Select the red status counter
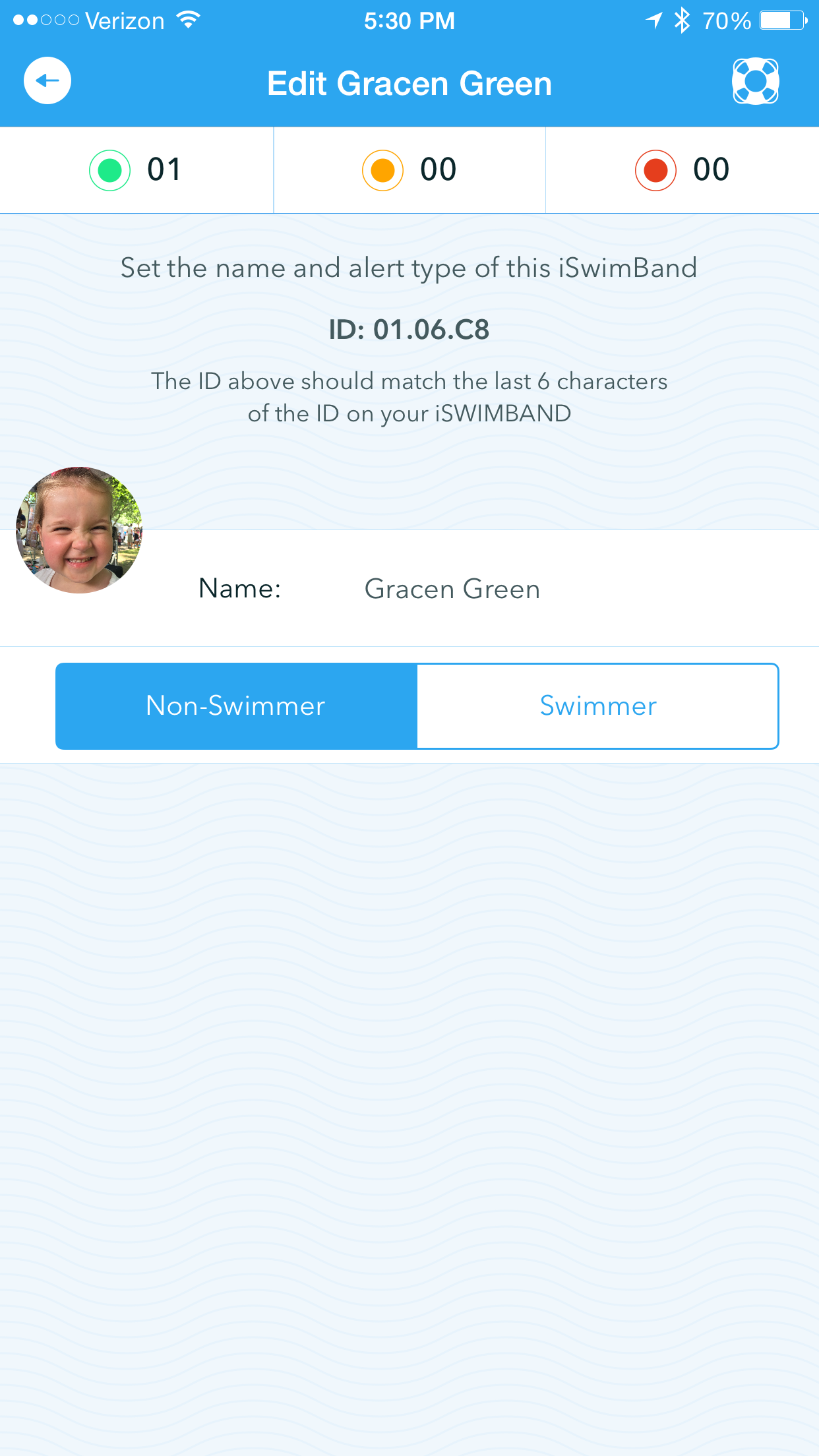819x1456 pixels. (682, 170)
